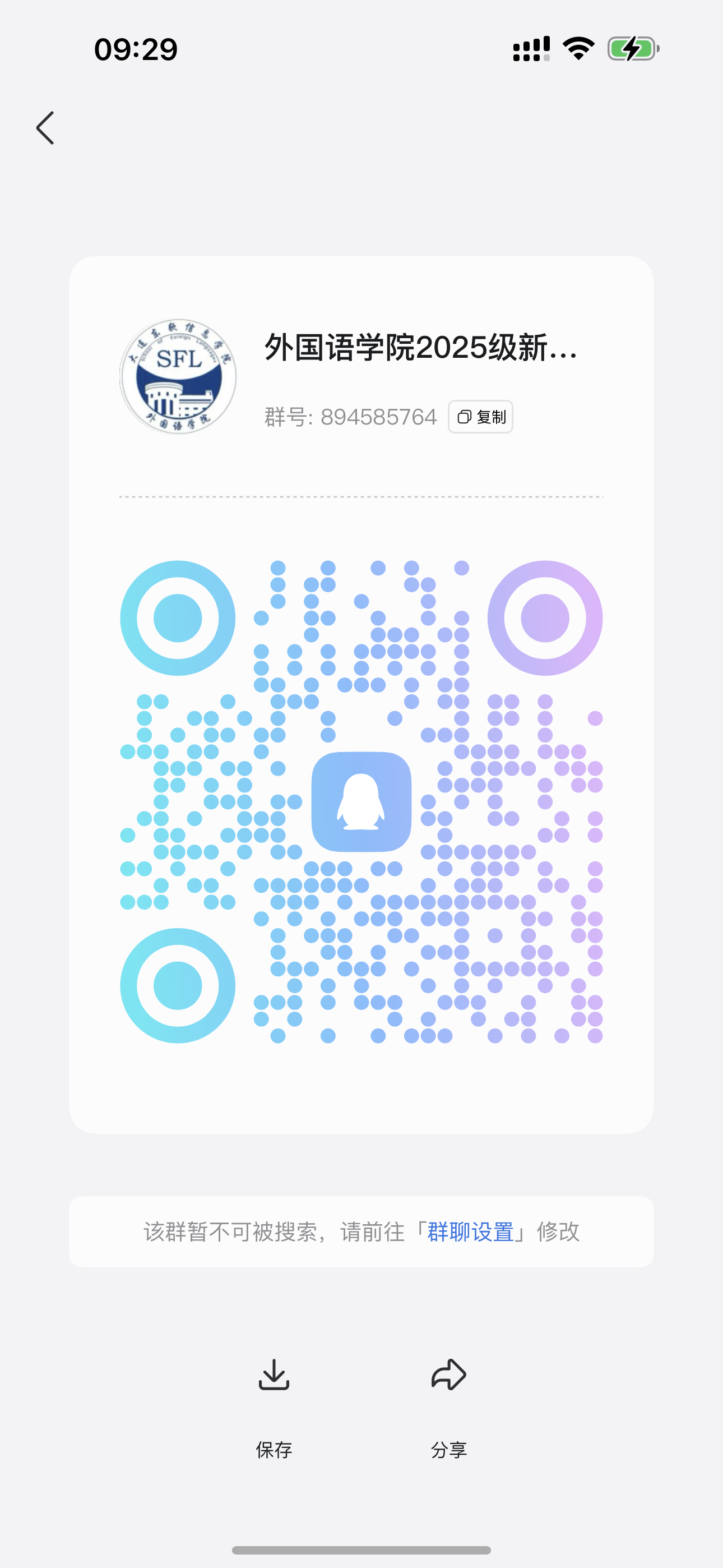
Task: Open the 群聊设置 link
Action: 470,1232
